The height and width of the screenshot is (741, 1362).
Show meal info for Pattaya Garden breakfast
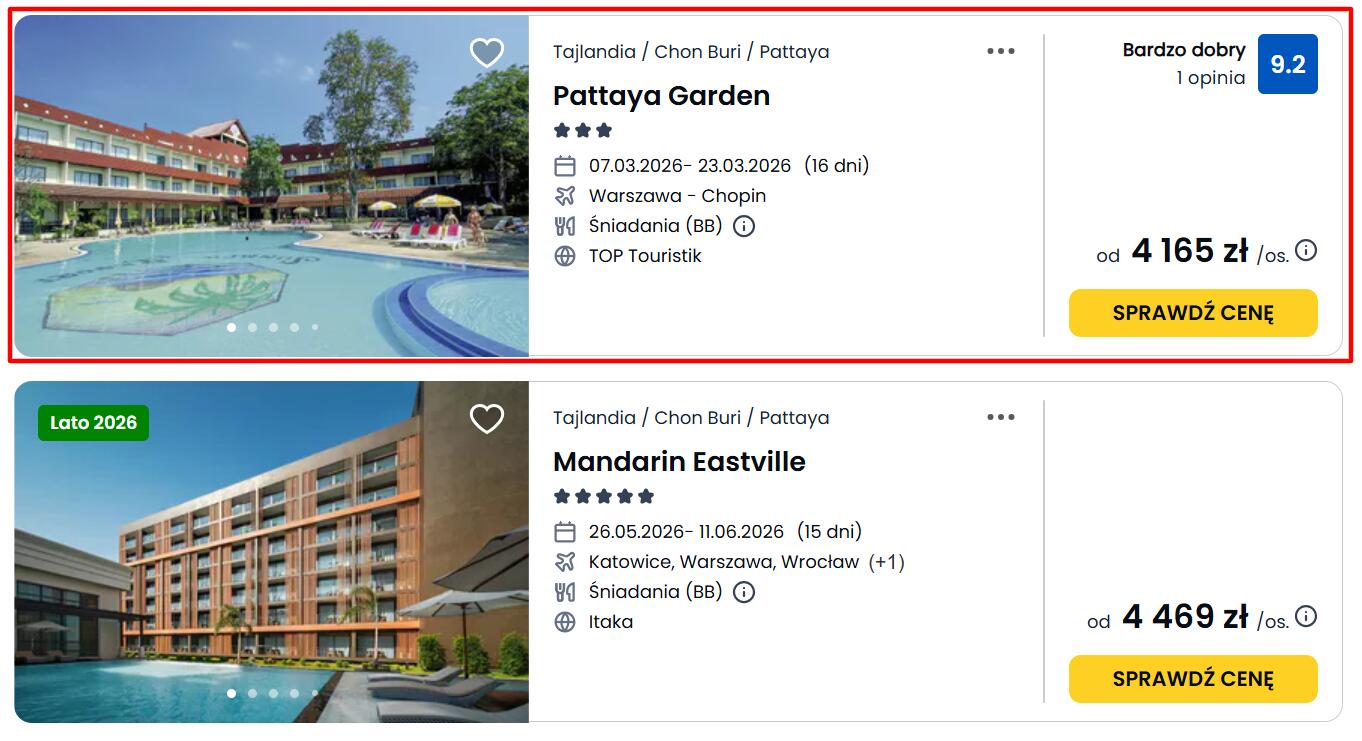pos(743,226)
